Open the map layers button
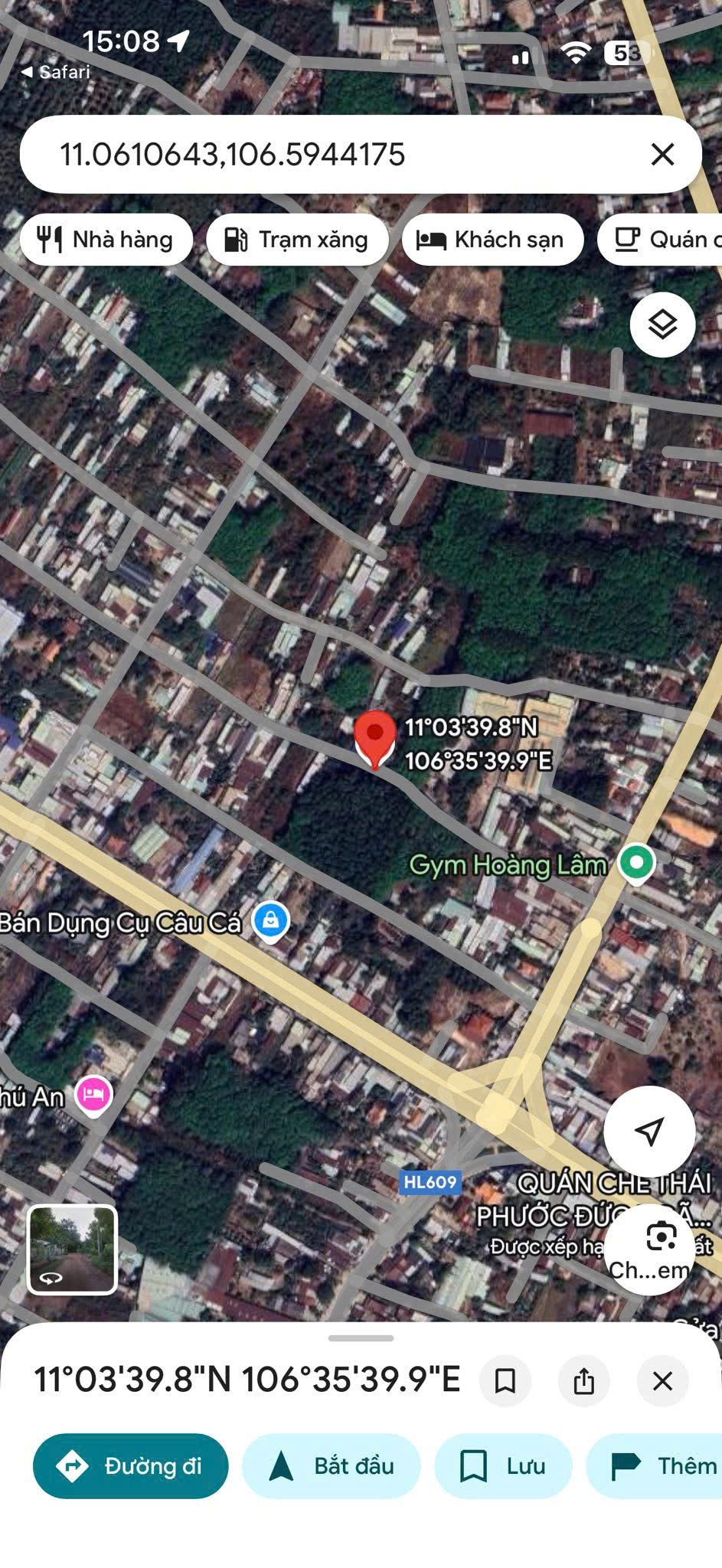 [662, 325]
